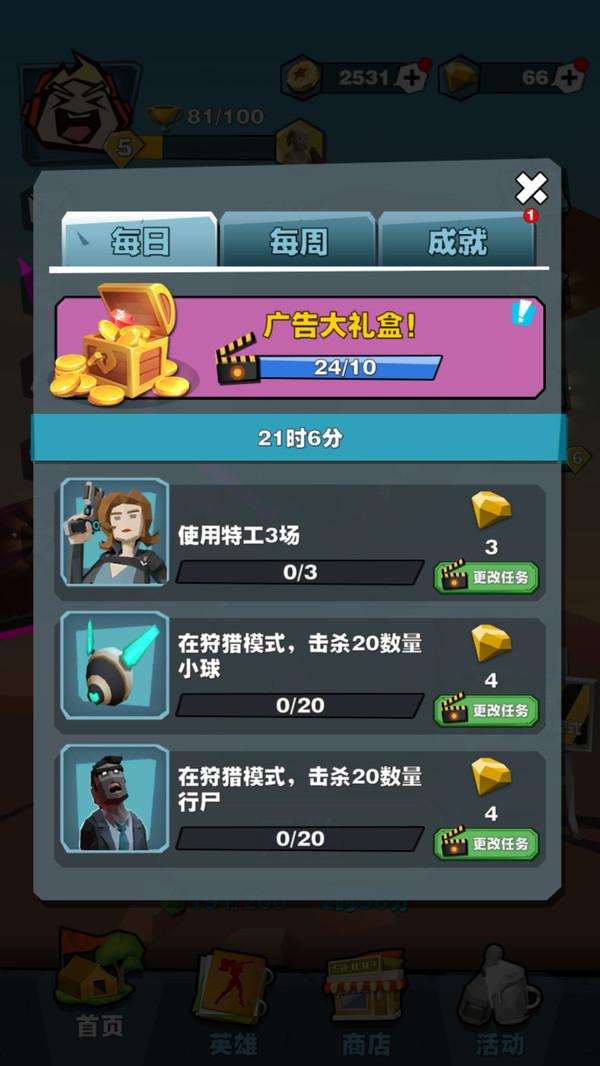Select the 每日 tab
600x1066 pixels.
point(140,241)
